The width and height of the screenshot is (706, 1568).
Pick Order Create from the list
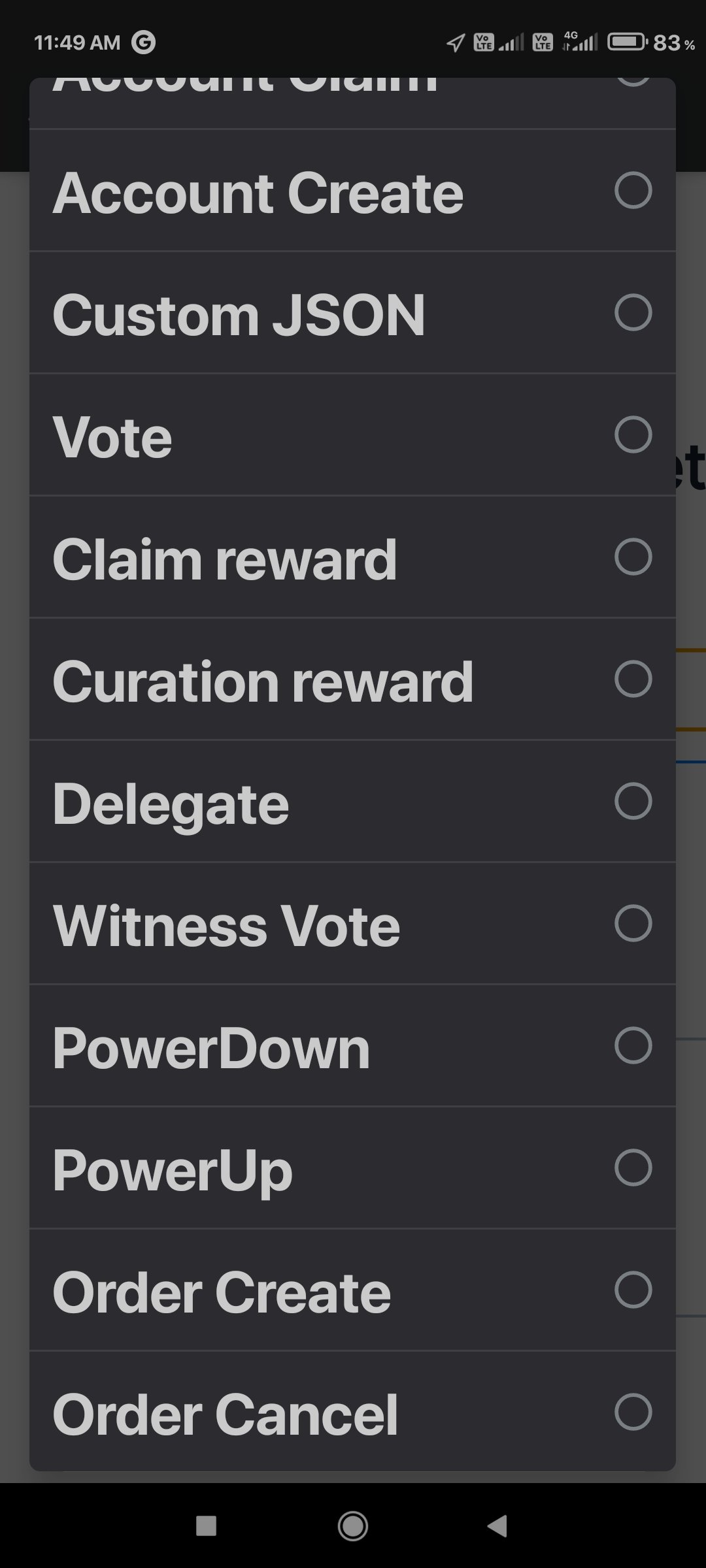point(352,1290)
